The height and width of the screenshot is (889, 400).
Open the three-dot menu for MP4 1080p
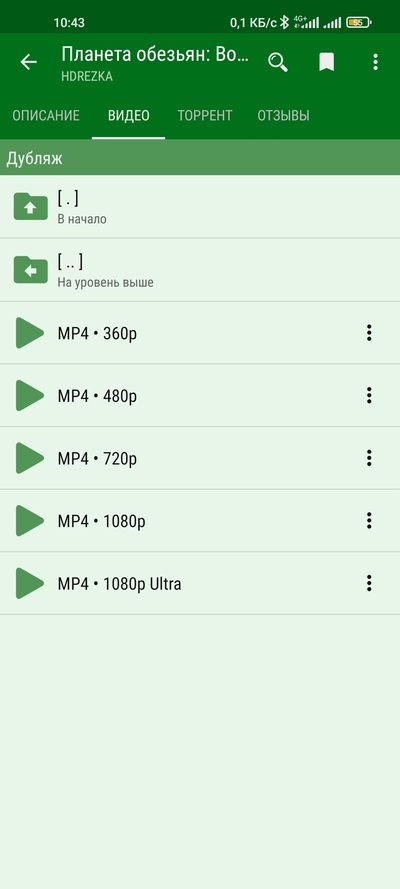tap(369, 520)
